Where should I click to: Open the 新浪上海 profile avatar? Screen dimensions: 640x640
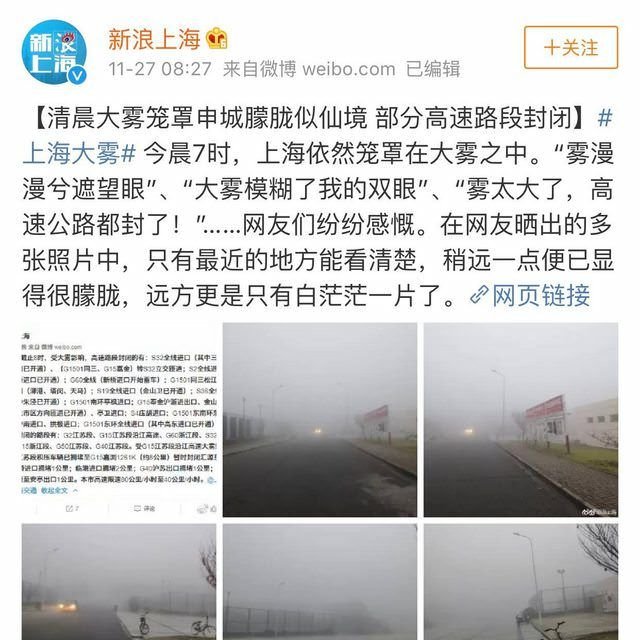[x=55, y=54]
